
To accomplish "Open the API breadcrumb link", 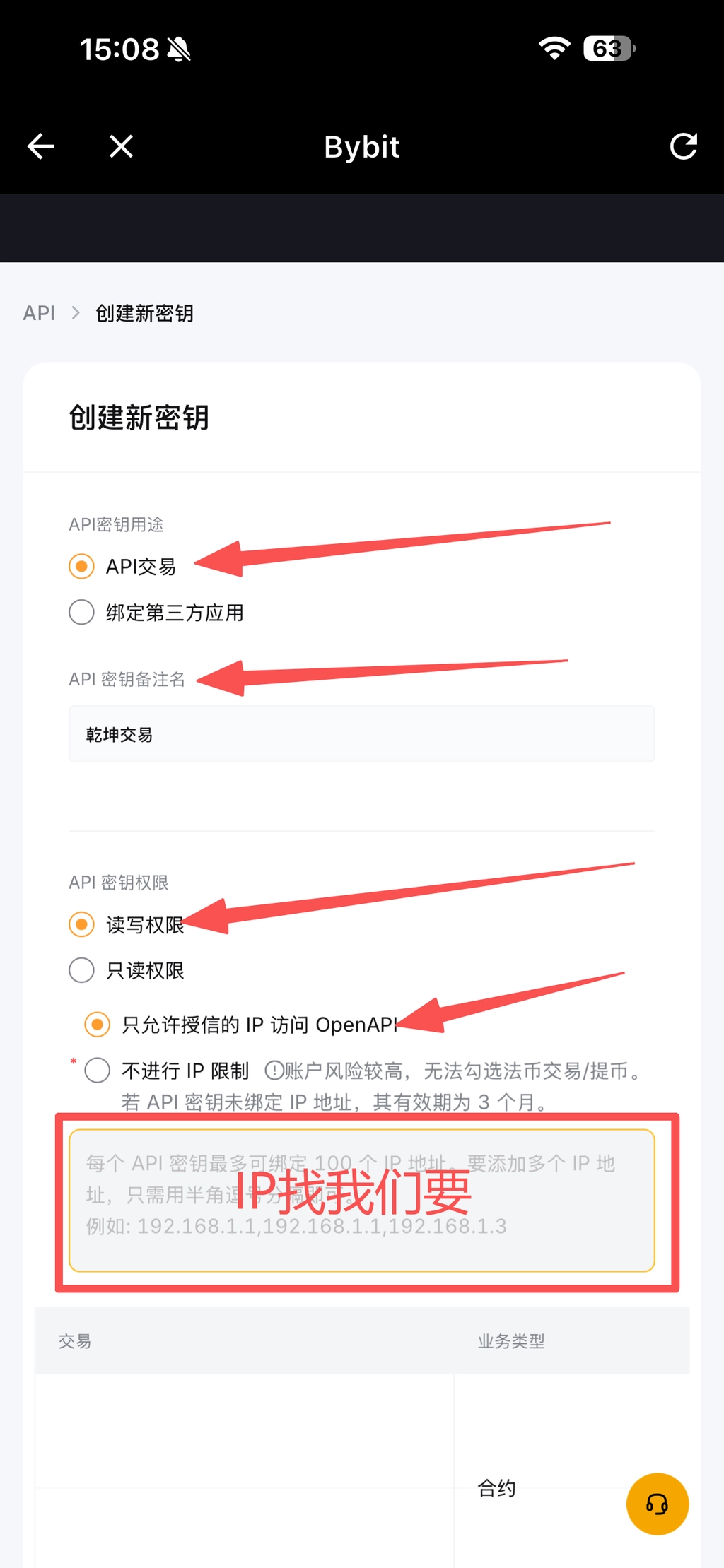I will pyautogui.click(x=39, y=313).
